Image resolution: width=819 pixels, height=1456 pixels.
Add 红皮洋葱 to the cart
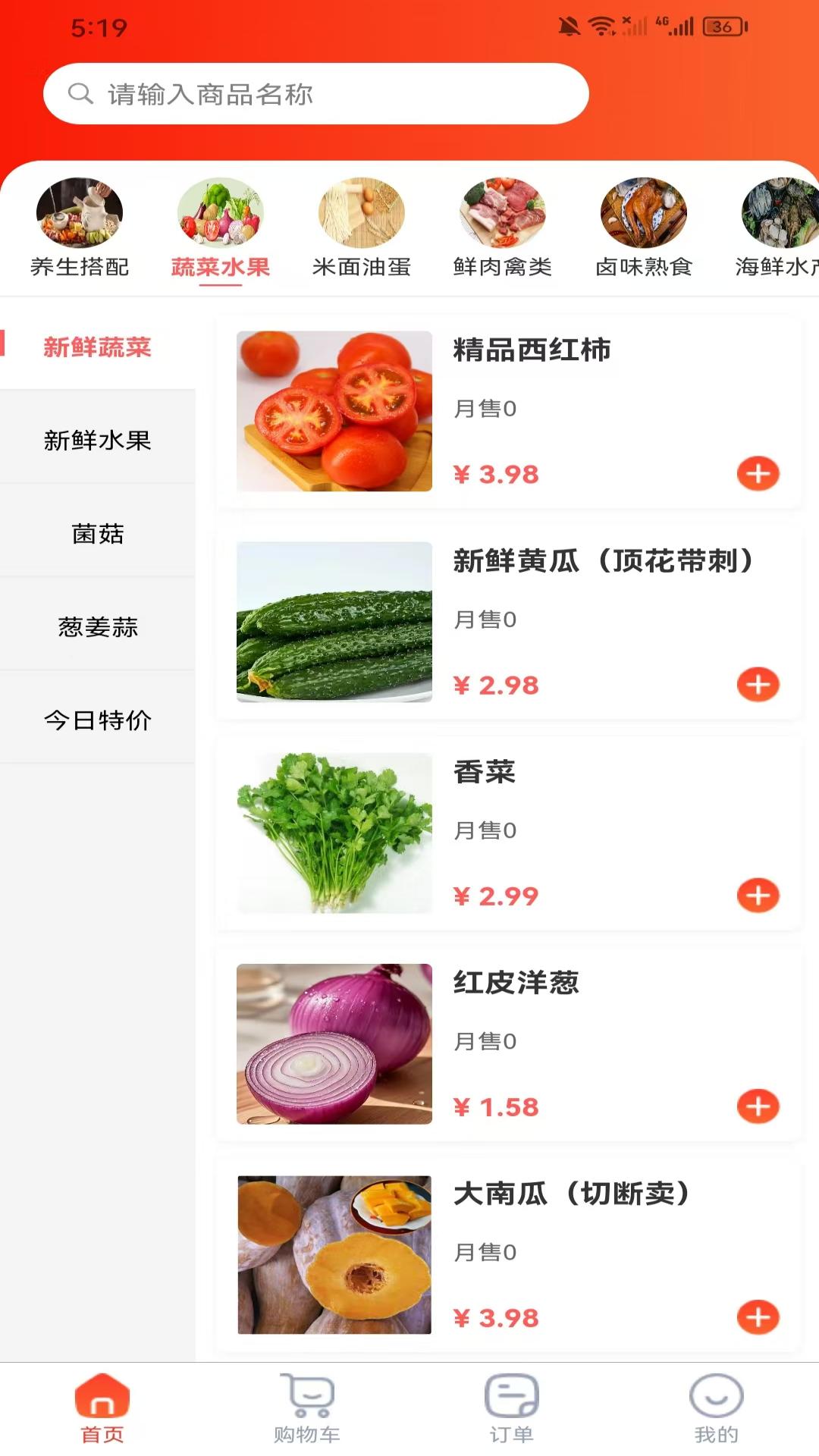758,1106
